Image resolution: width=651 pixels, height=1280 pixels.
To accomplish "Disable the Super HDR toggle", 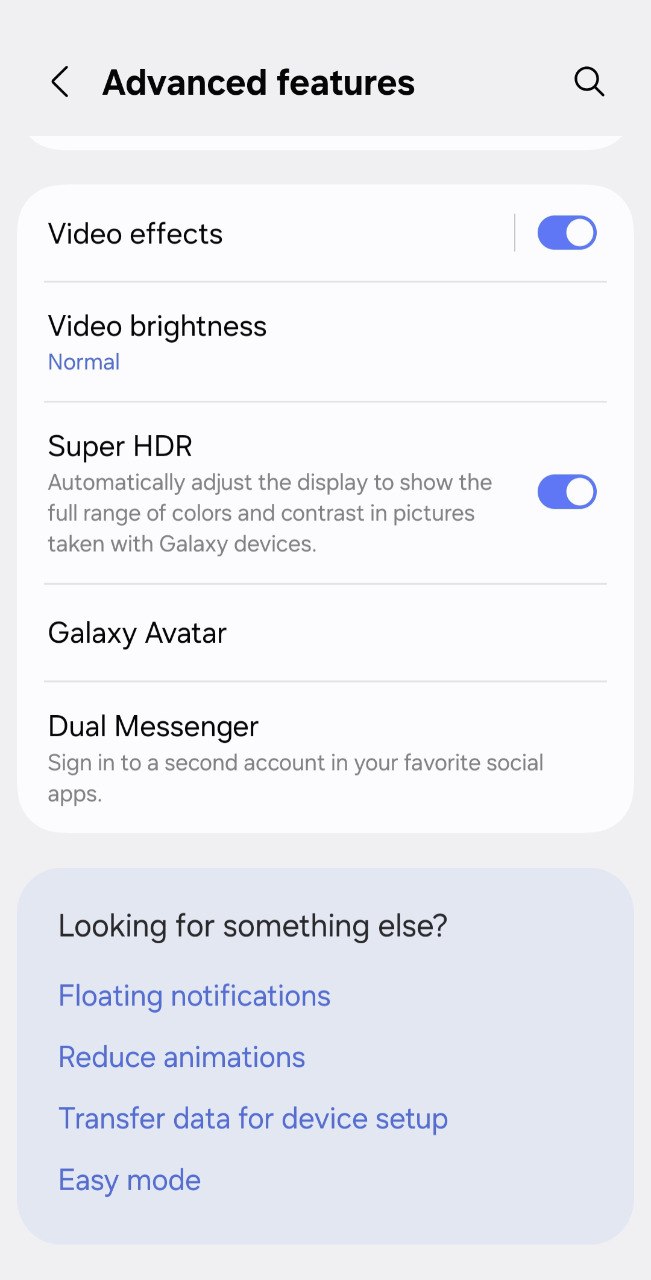I will (x=566, y=492).
